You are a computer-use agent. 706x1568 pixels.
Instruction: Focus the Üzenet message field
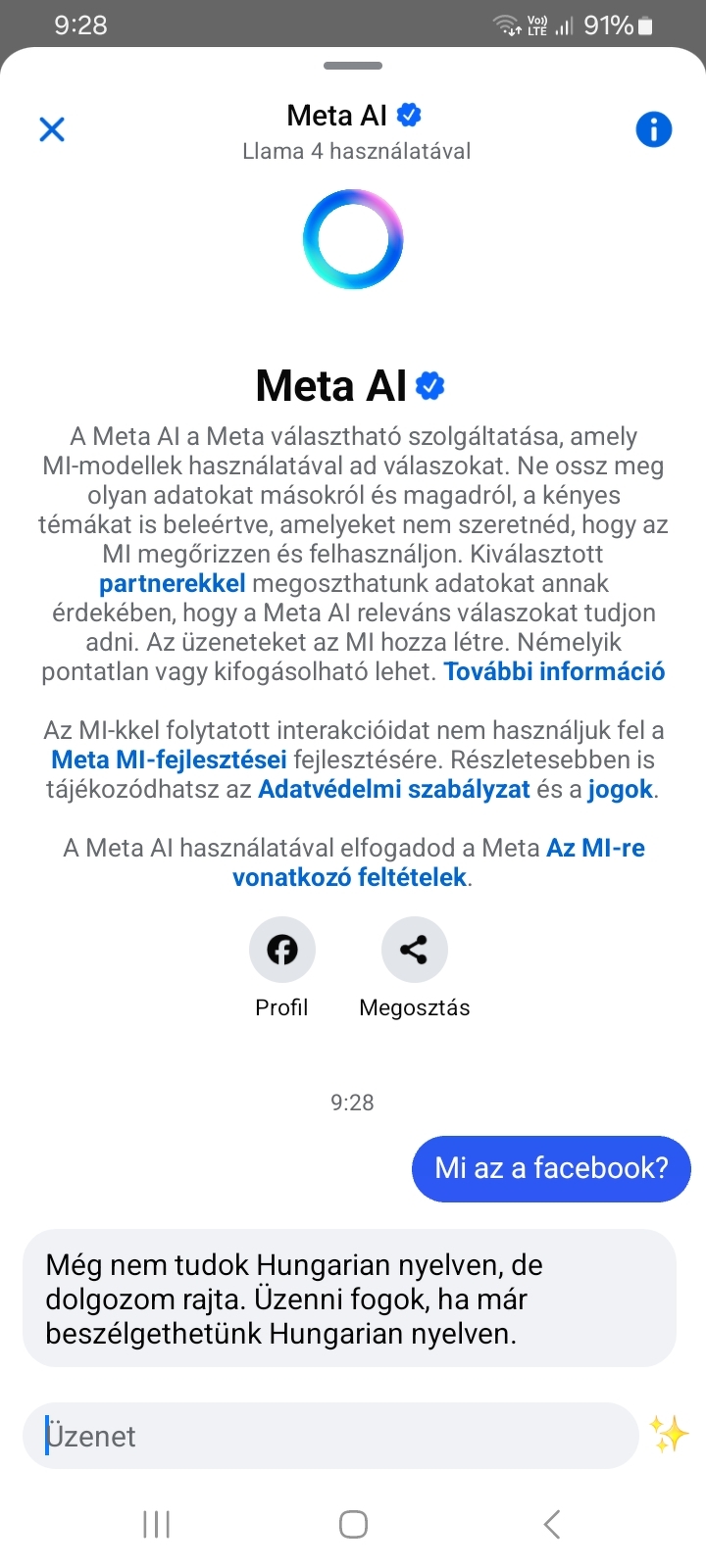coord(329,1436)
